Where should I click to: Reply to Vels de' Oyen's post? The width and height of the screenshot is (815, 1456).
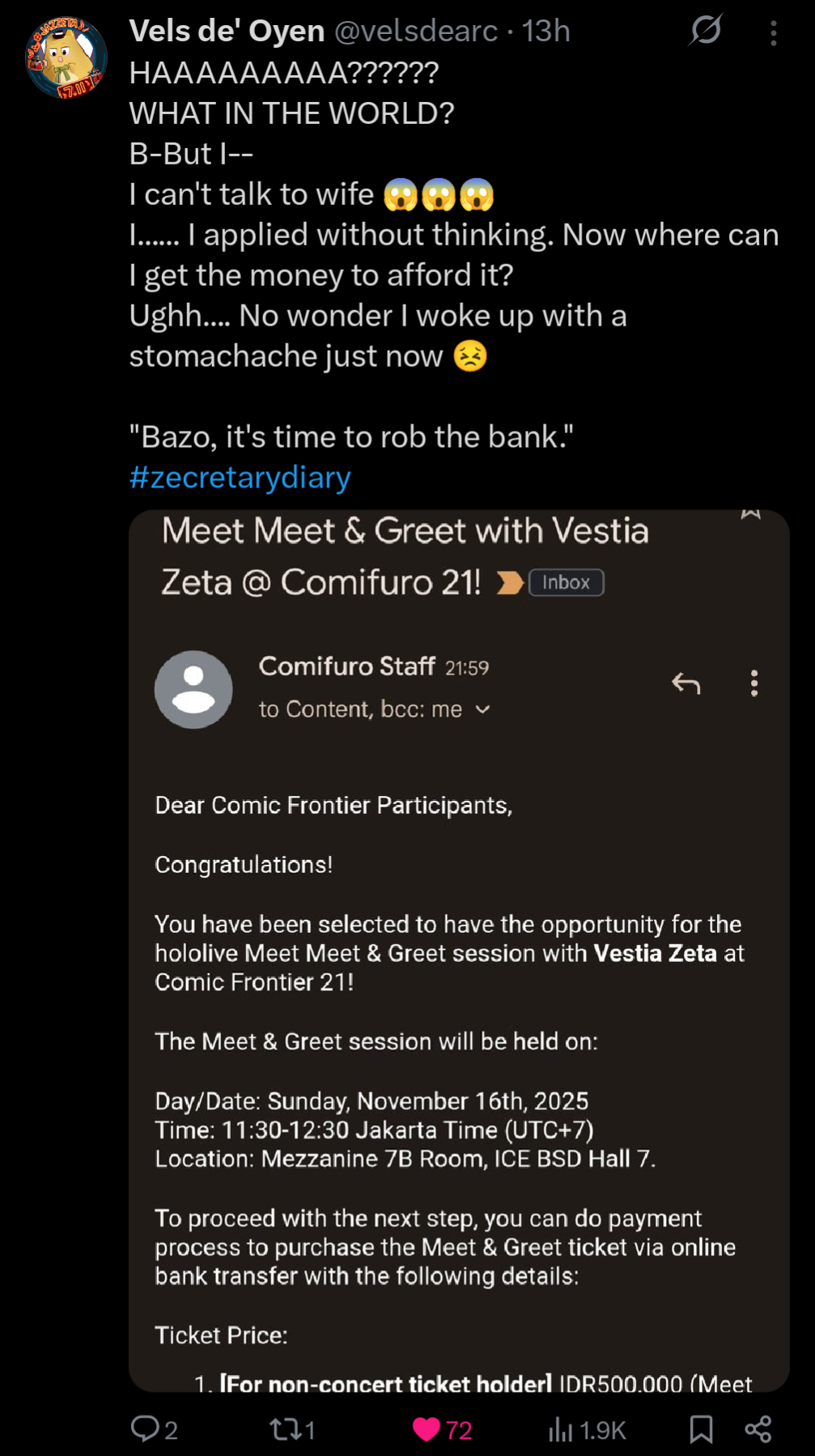pyautogui.click(x=146, y=1429)
